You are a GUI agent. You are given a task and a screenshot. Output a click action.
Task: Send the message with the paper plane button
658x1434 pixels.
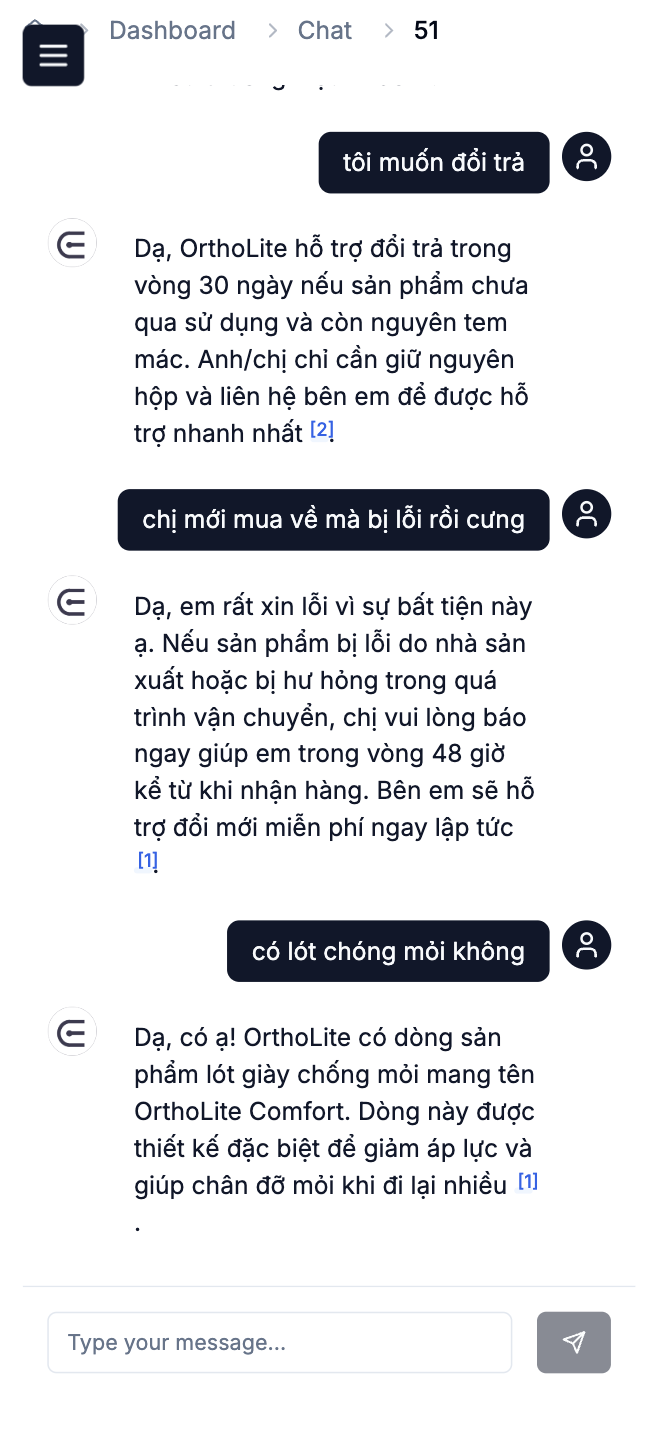pos(573,1342)
